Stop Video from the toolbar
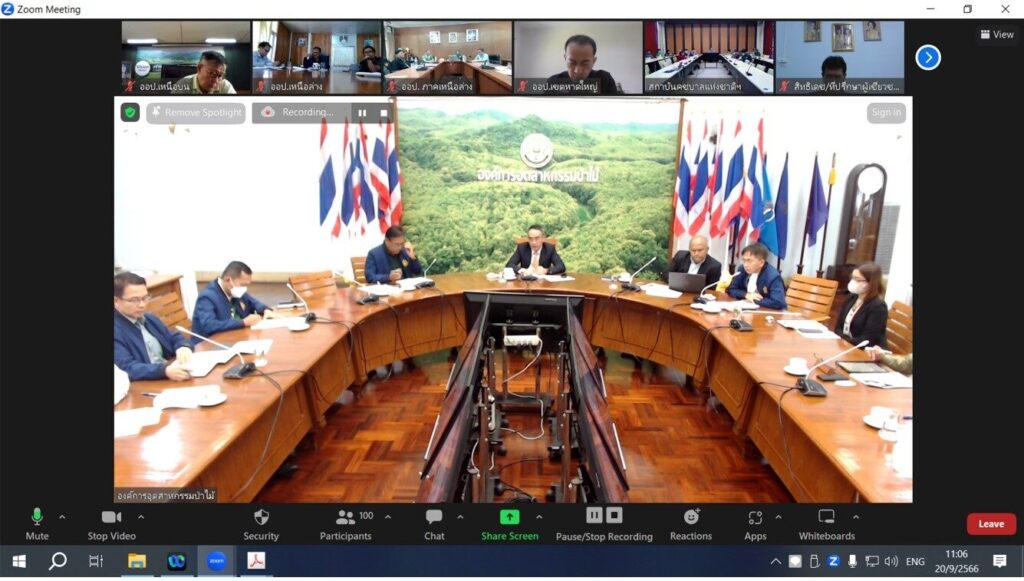This screenshot has width=1024, height=581. [111, 523]
